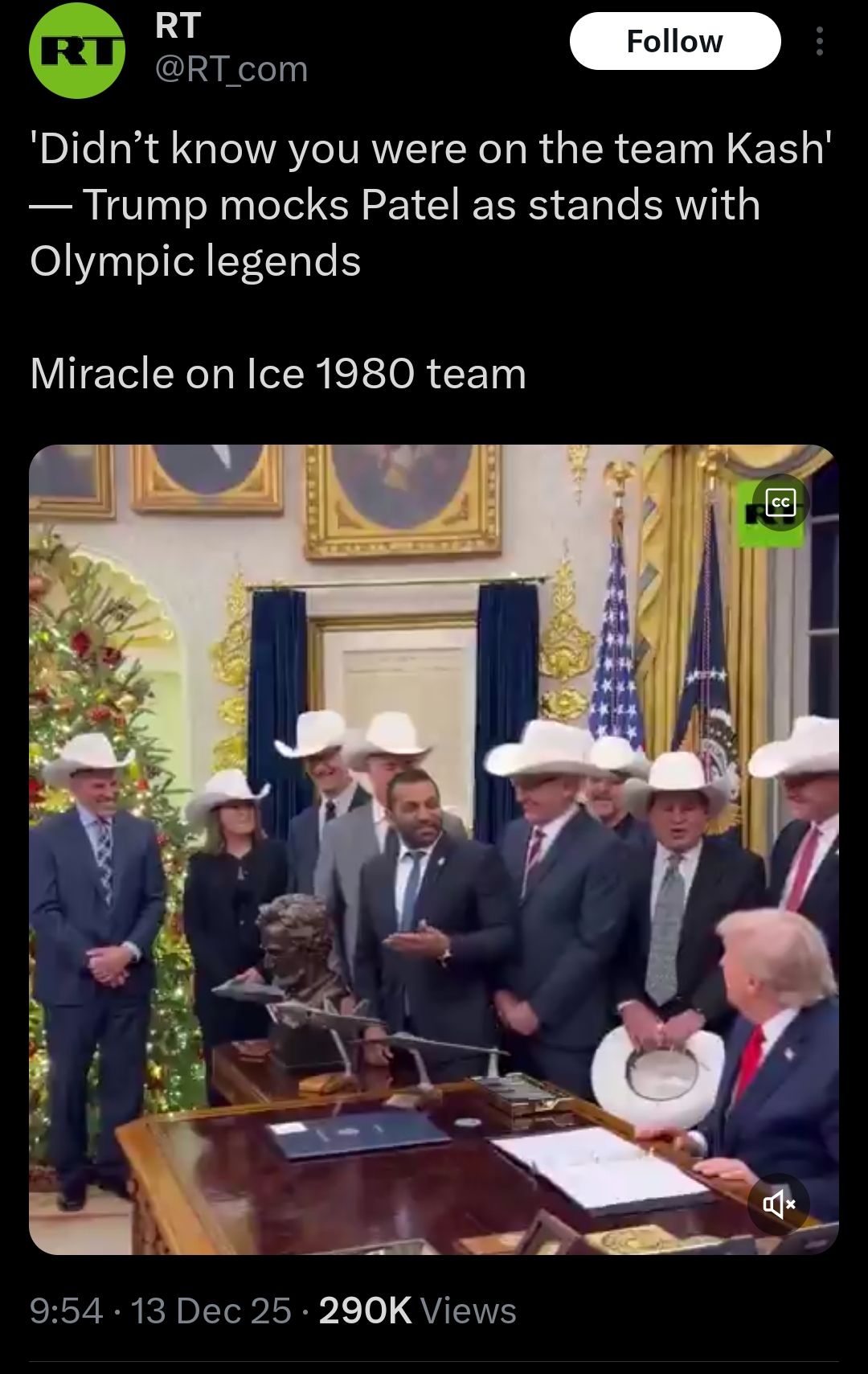The width and height of the screenshot is (868, 1374).
Task: Open the post's three-dot overflow menu
Action: coord(819,41)
